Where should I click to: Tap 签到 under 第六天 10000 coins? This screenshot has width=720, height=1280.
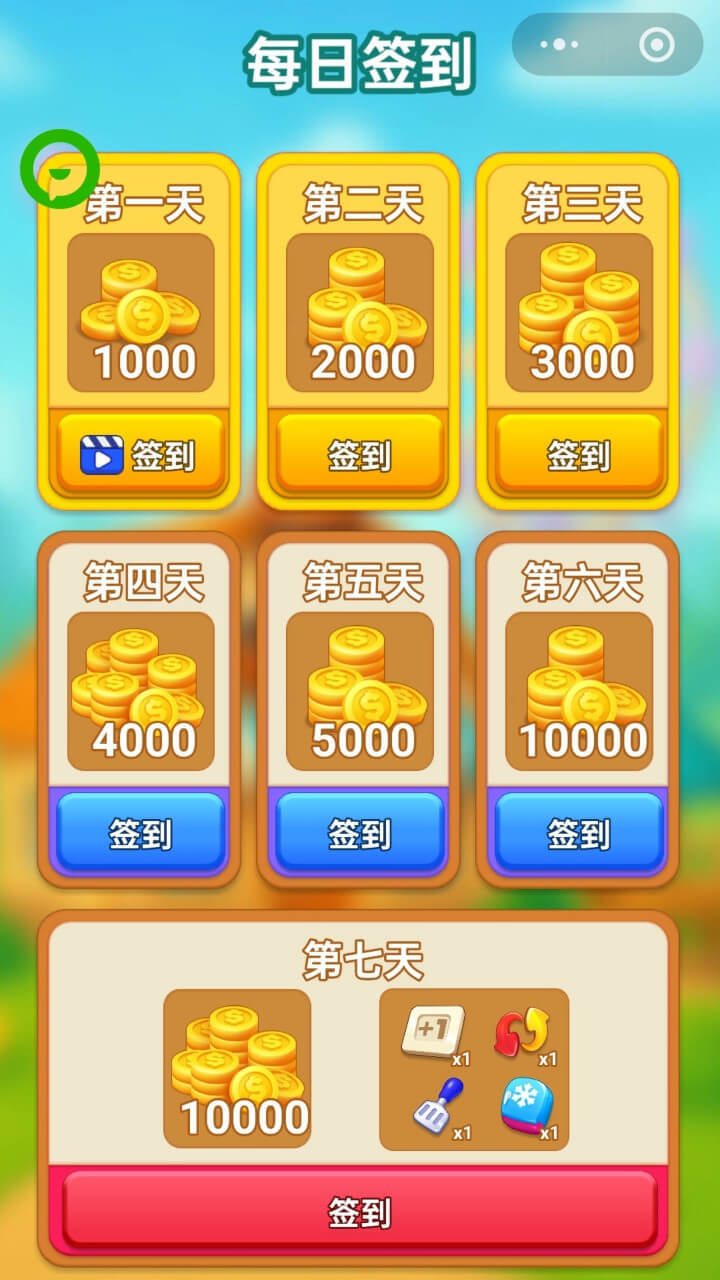pos(579,833)
